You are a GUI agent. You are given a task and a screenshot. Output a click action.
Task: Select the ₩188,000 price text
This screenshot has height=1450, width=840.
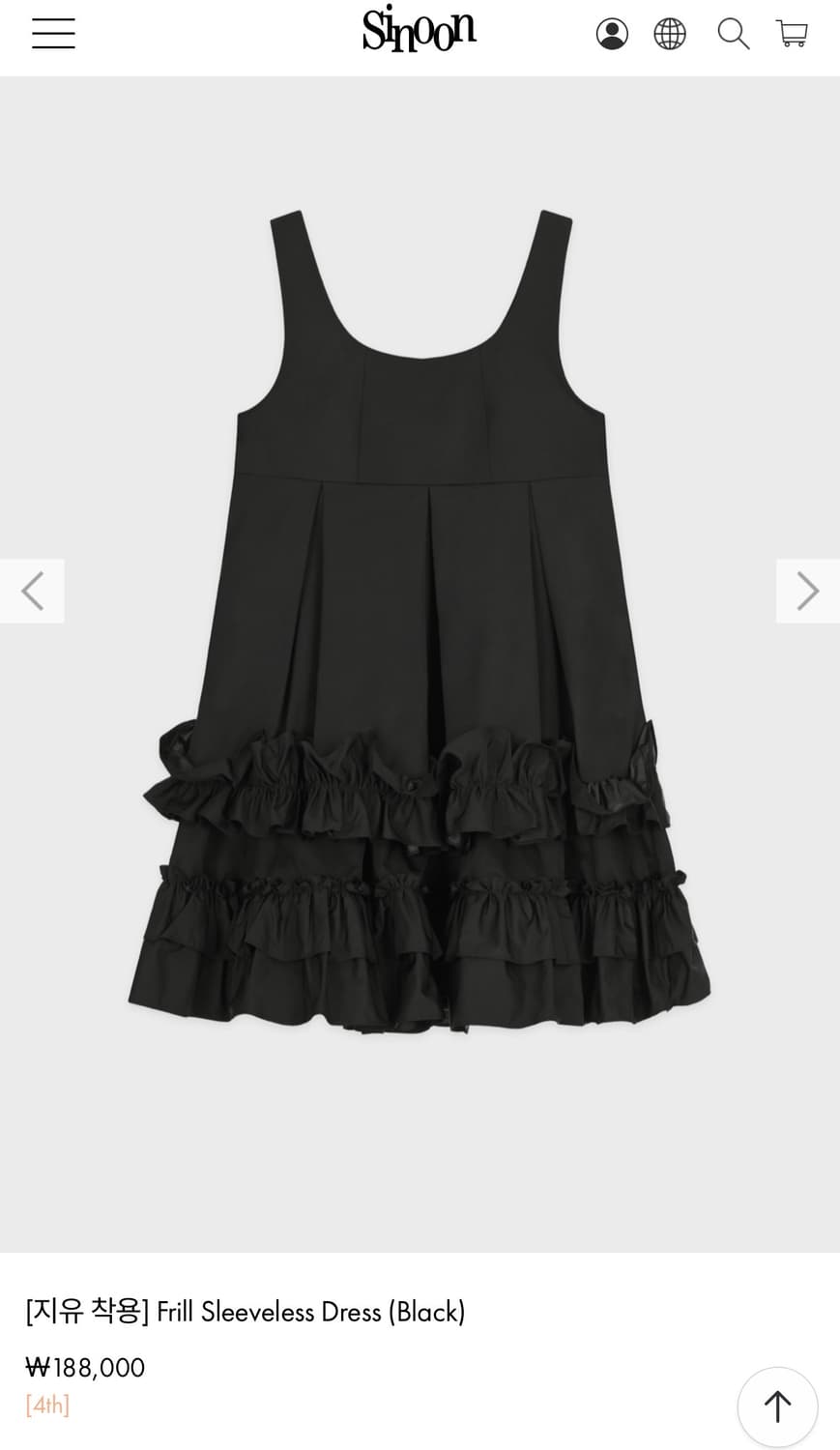click(85, 1367)
